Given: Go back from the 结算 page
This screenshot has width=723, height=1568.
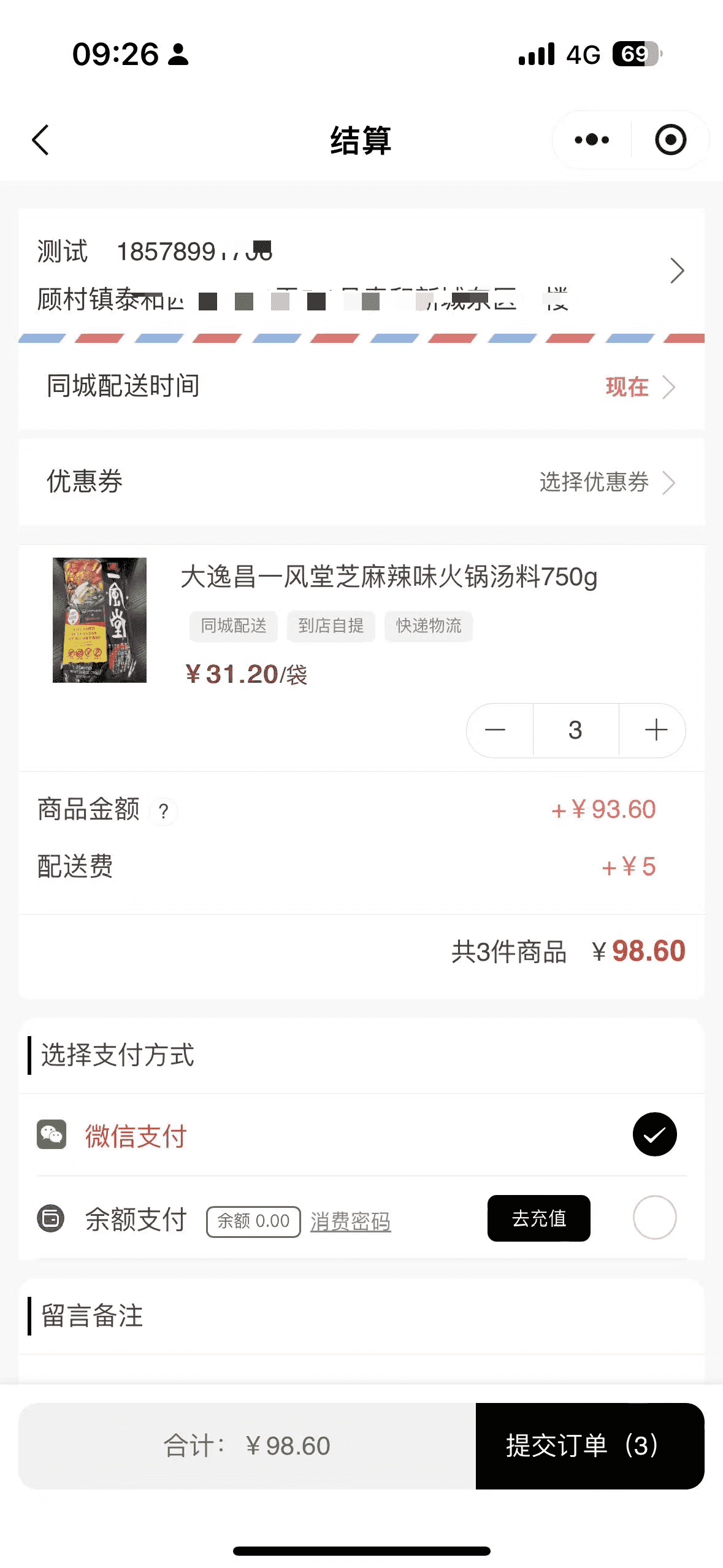Looking at the screenshot, I should pos(40,140).
